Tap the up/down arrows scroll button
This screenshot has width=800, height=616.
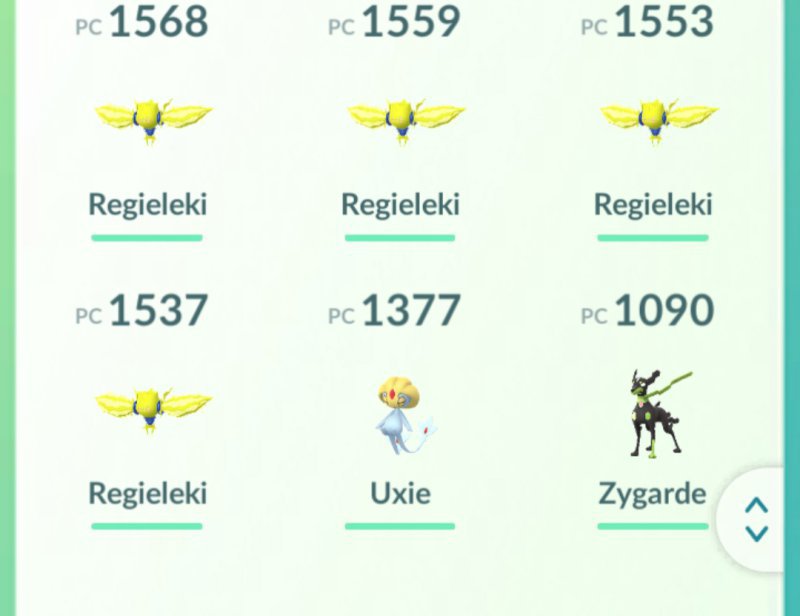coord(757,519)
